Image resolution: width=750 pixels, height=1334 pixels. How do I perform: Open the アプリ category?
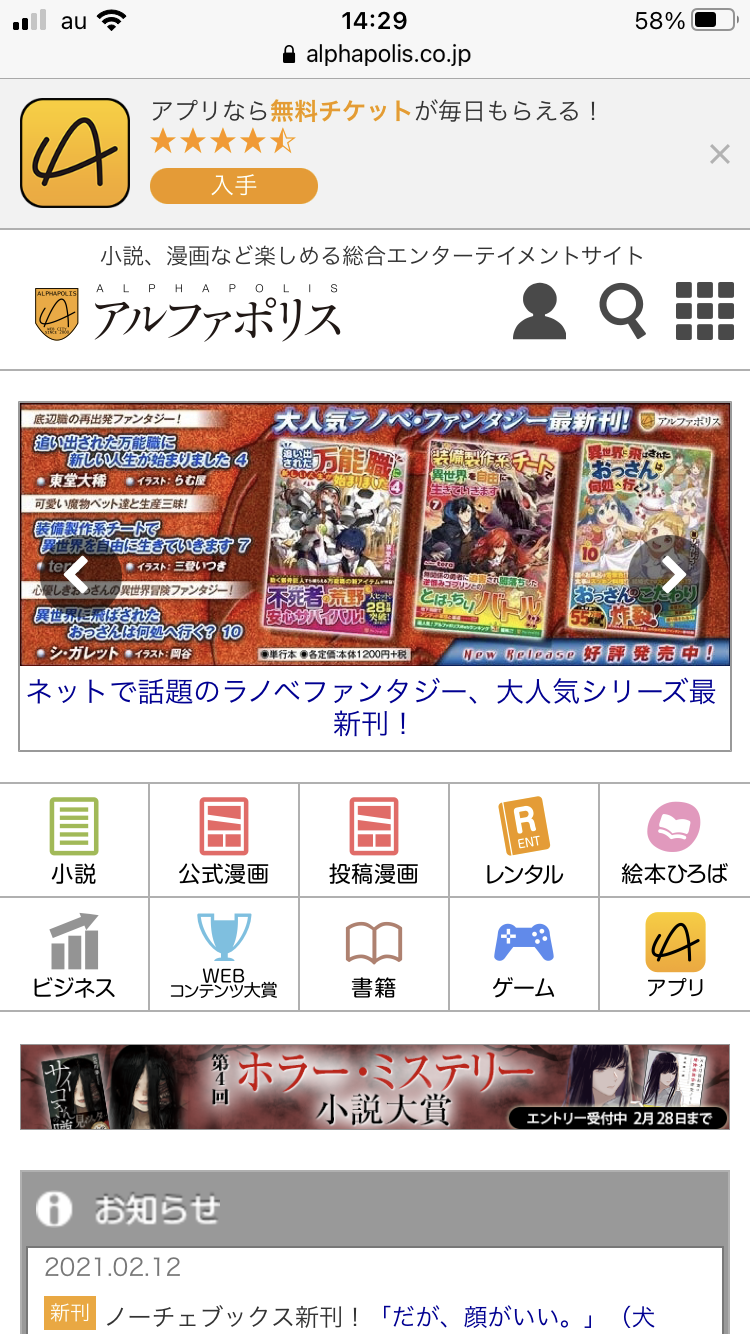(x=674, y=955)
